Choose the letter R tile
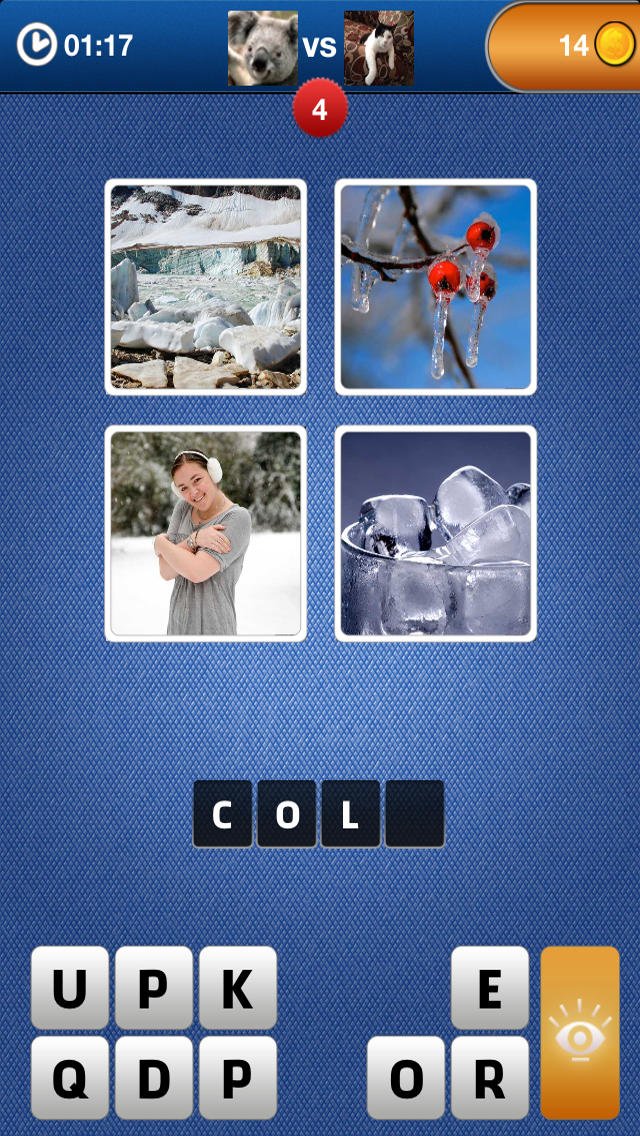640x1136 pixels. pos(490,1077)
